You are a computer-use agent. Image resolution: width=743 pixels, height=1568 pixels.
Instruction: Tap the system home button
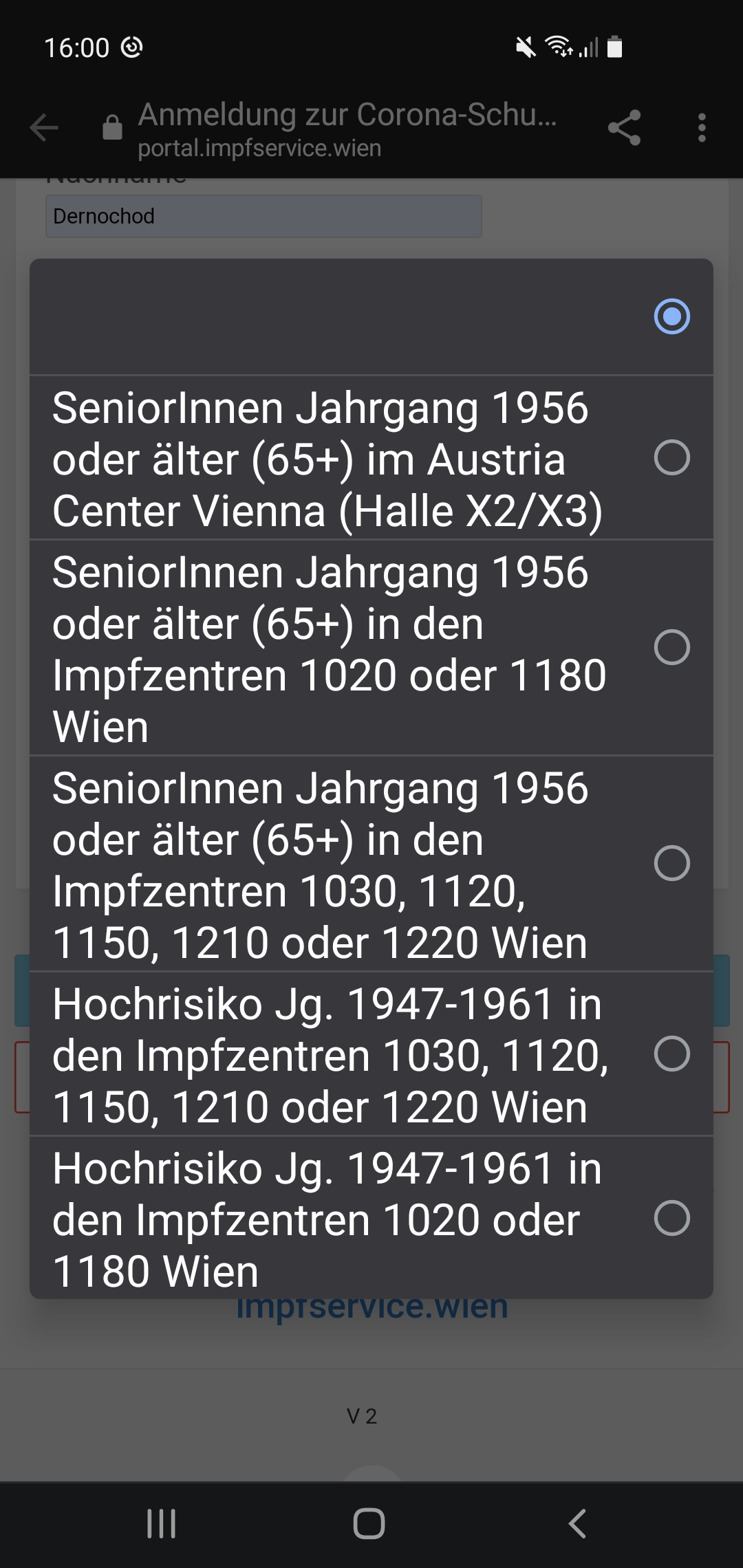[369, 1523]
